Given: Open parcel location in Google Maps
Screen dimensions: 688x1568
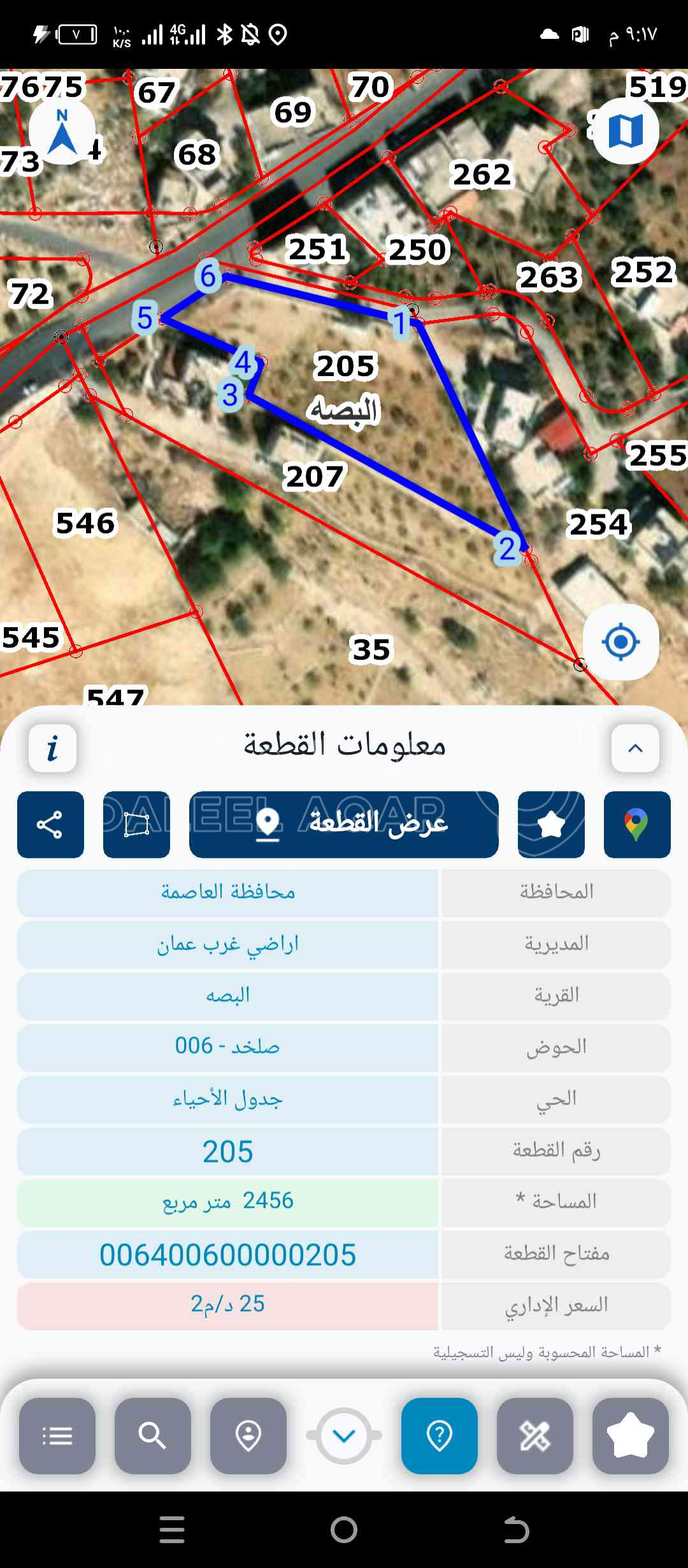Looking at the screenshot, I should (x=636, y=825).
